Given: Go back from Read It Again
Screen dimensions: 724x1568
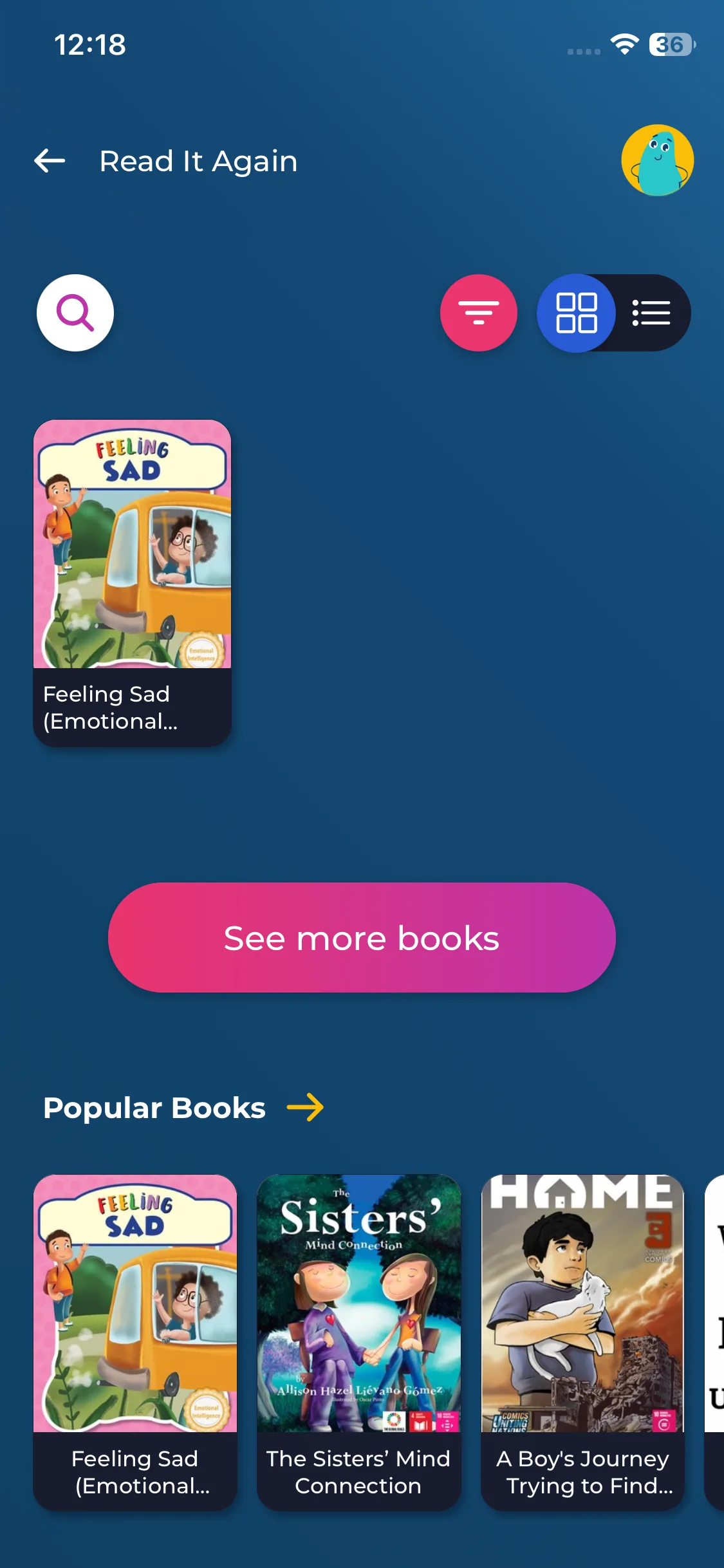Looking at the screenshot, I should point(50,161).
